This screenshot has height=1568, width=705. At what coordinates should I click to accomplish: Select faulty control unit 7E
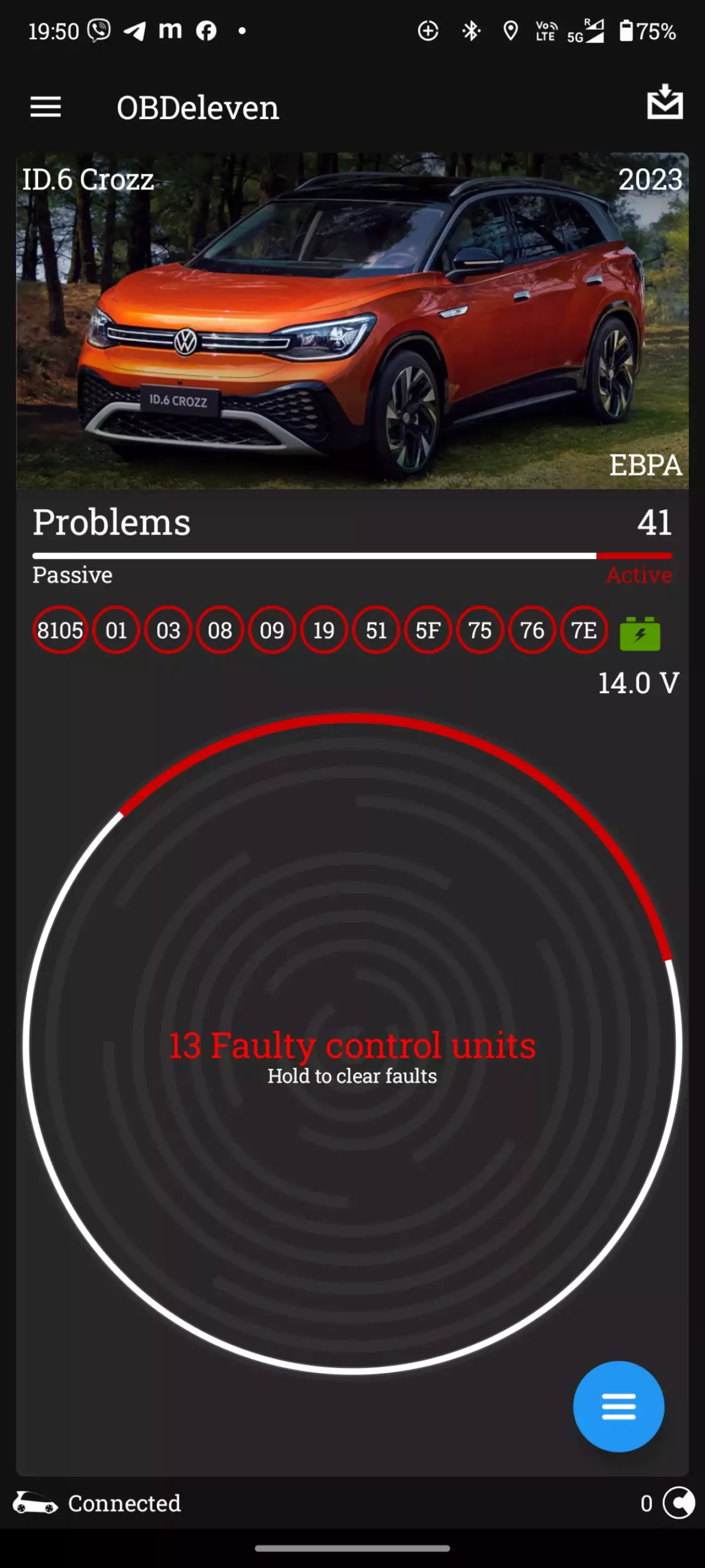tap(584, 630)
